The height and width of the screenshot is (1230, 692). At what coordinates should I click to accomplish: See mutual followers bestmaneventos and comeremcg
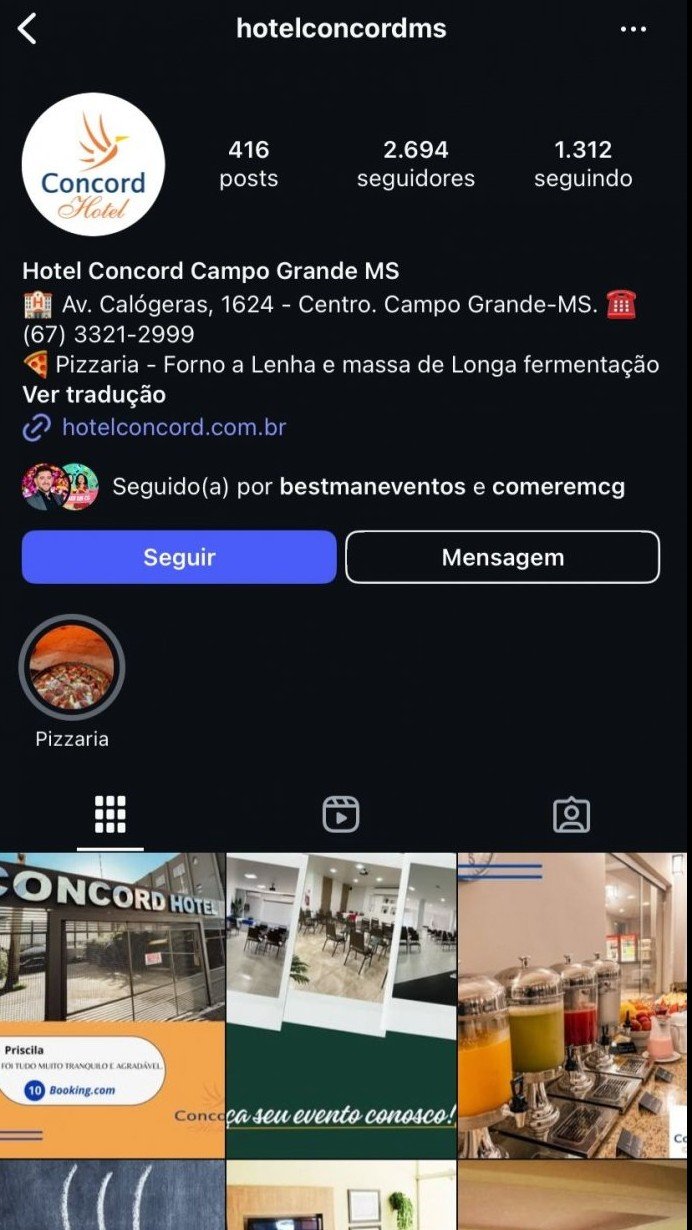[x=368, y=487]
